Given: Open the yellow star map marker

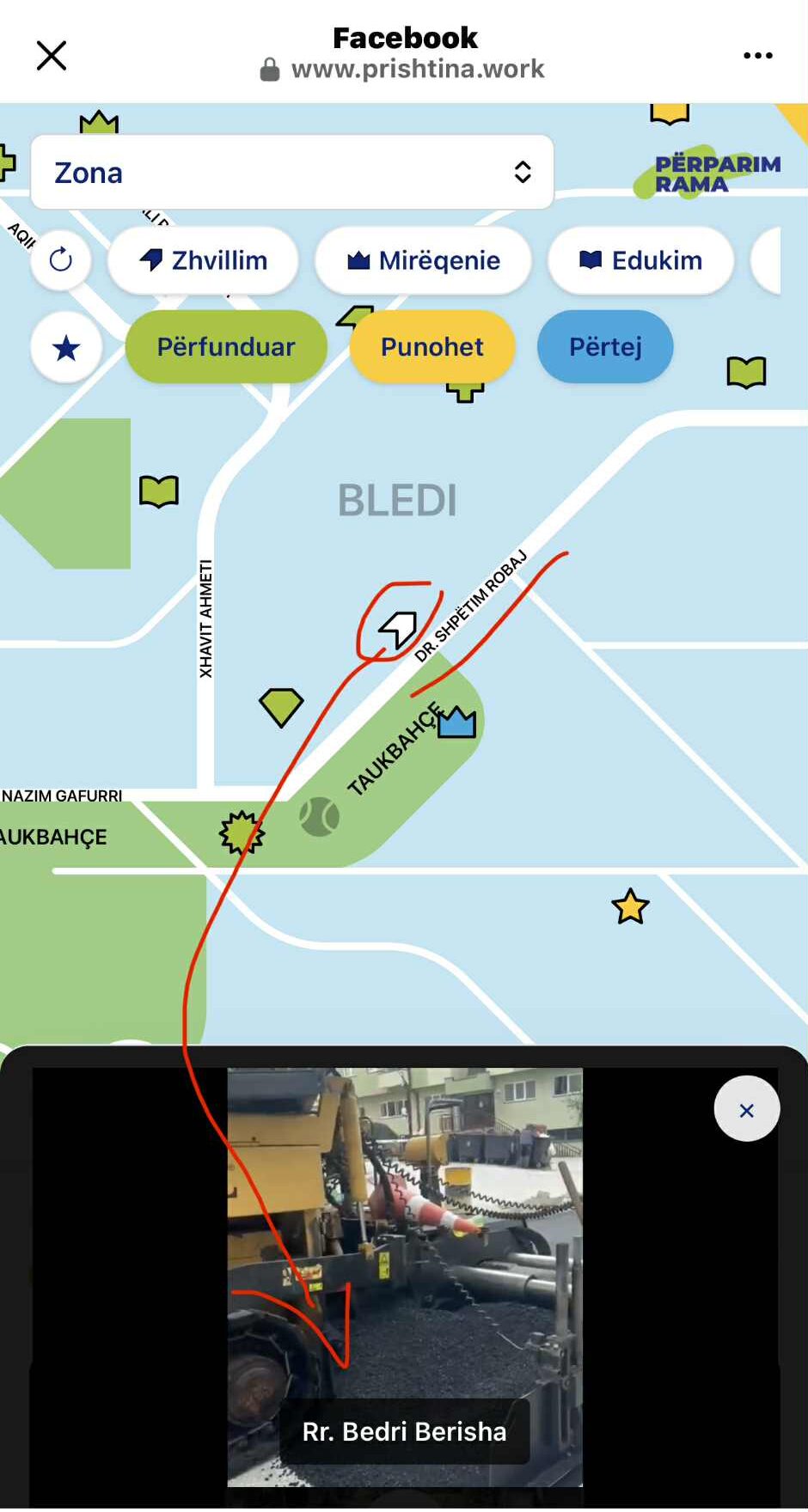Looking at the screenshot, I should (x=630, y=906).
